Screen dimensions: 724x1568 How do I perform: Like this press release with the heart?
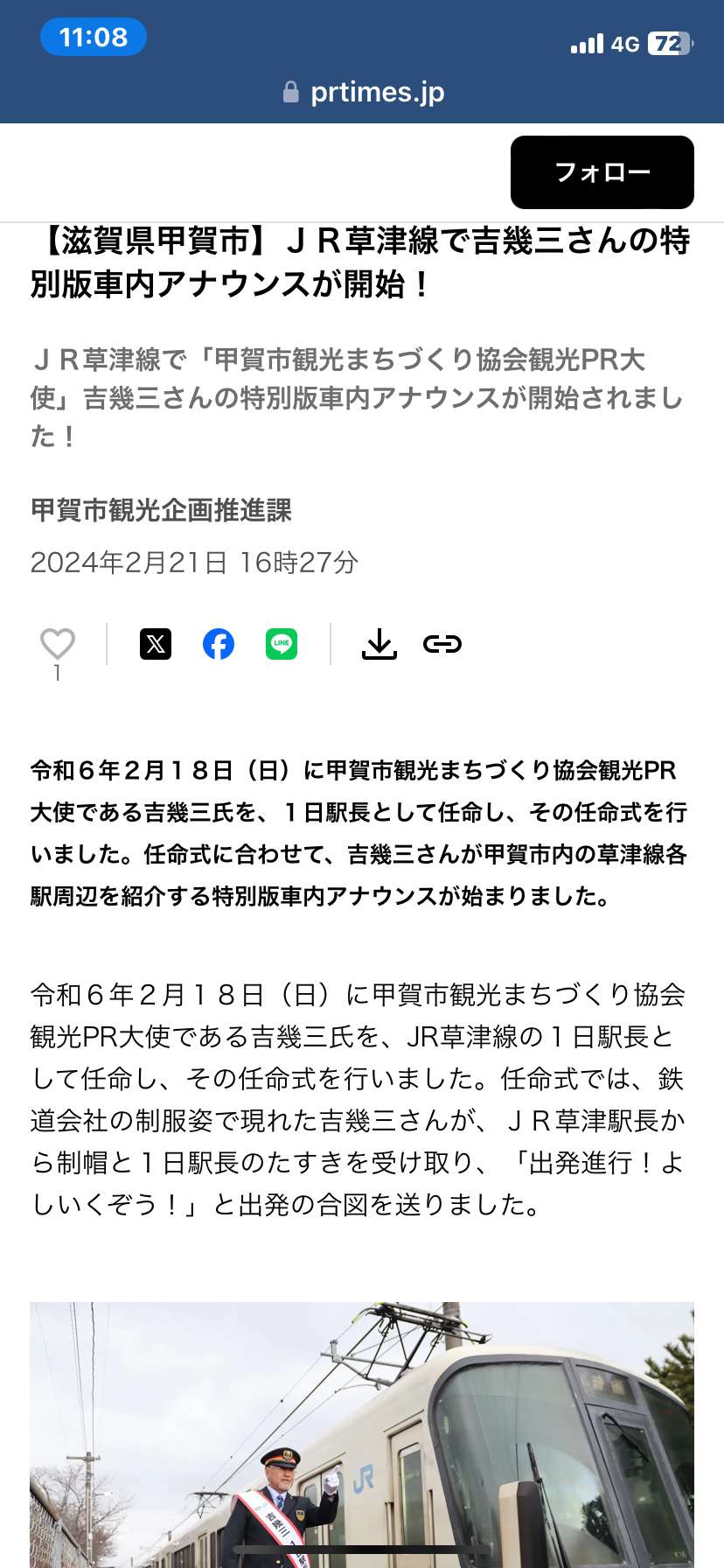(x=58, y=644)
